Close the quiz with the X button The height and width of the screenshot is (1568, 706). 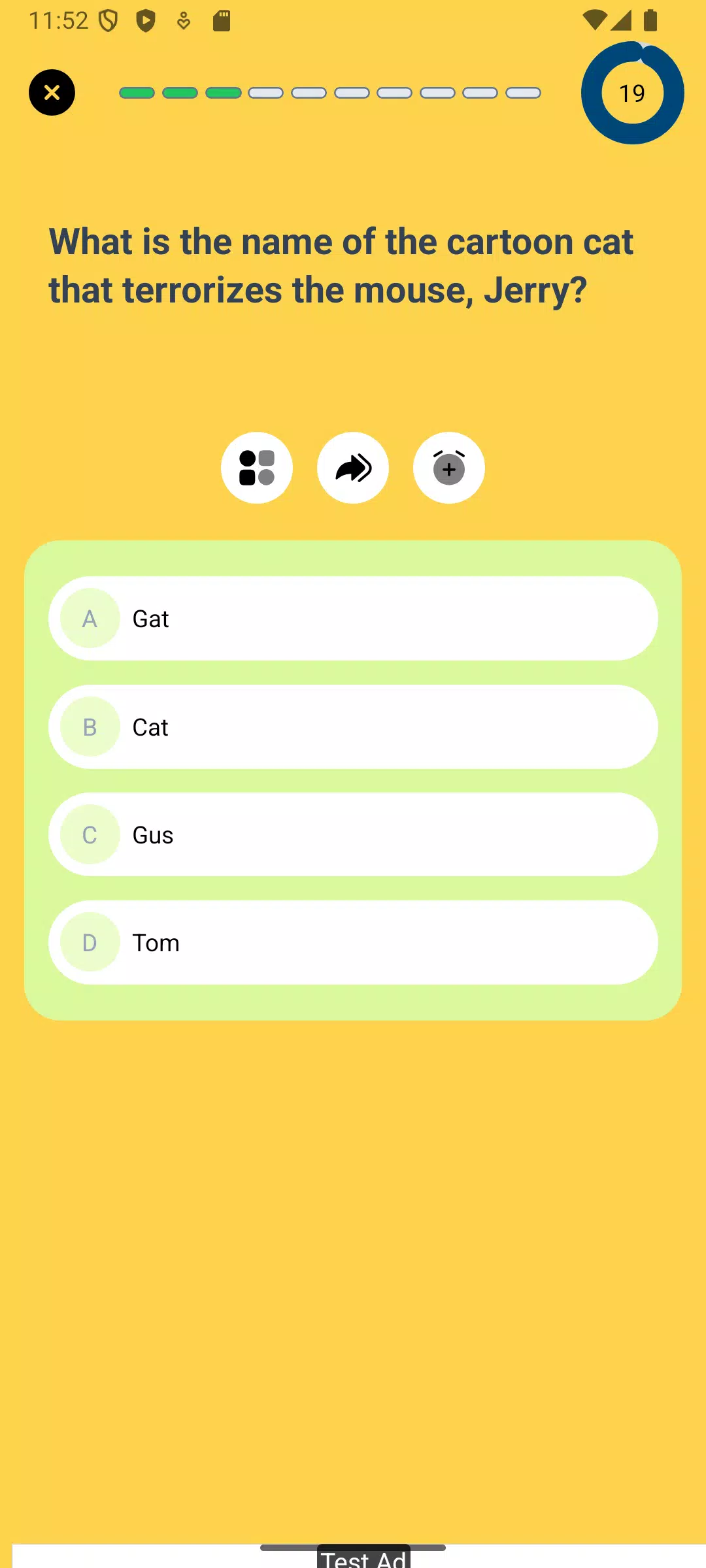click(x=52, y=93)
